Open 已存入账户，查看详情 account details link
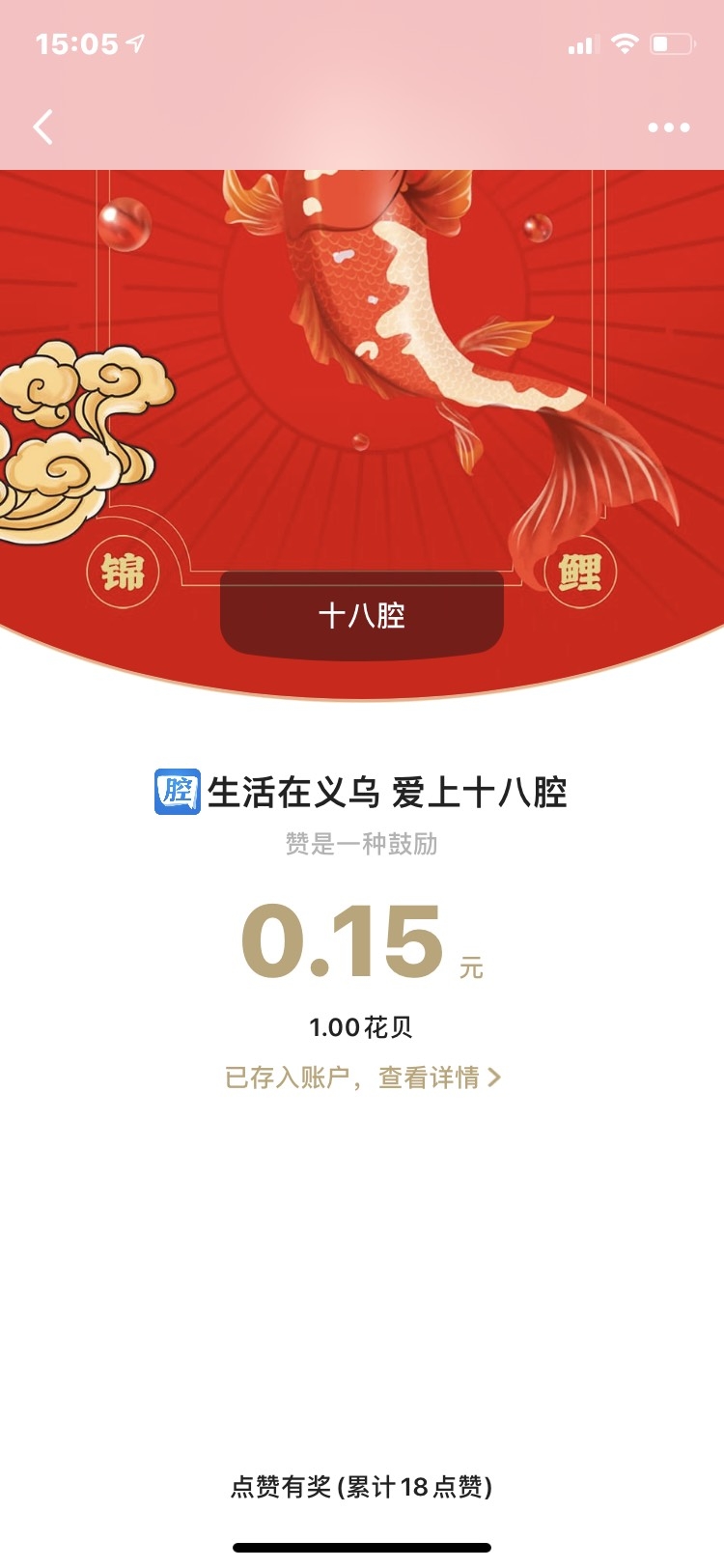Viewport: 724px width, 1568px height. pos(363,1078)
